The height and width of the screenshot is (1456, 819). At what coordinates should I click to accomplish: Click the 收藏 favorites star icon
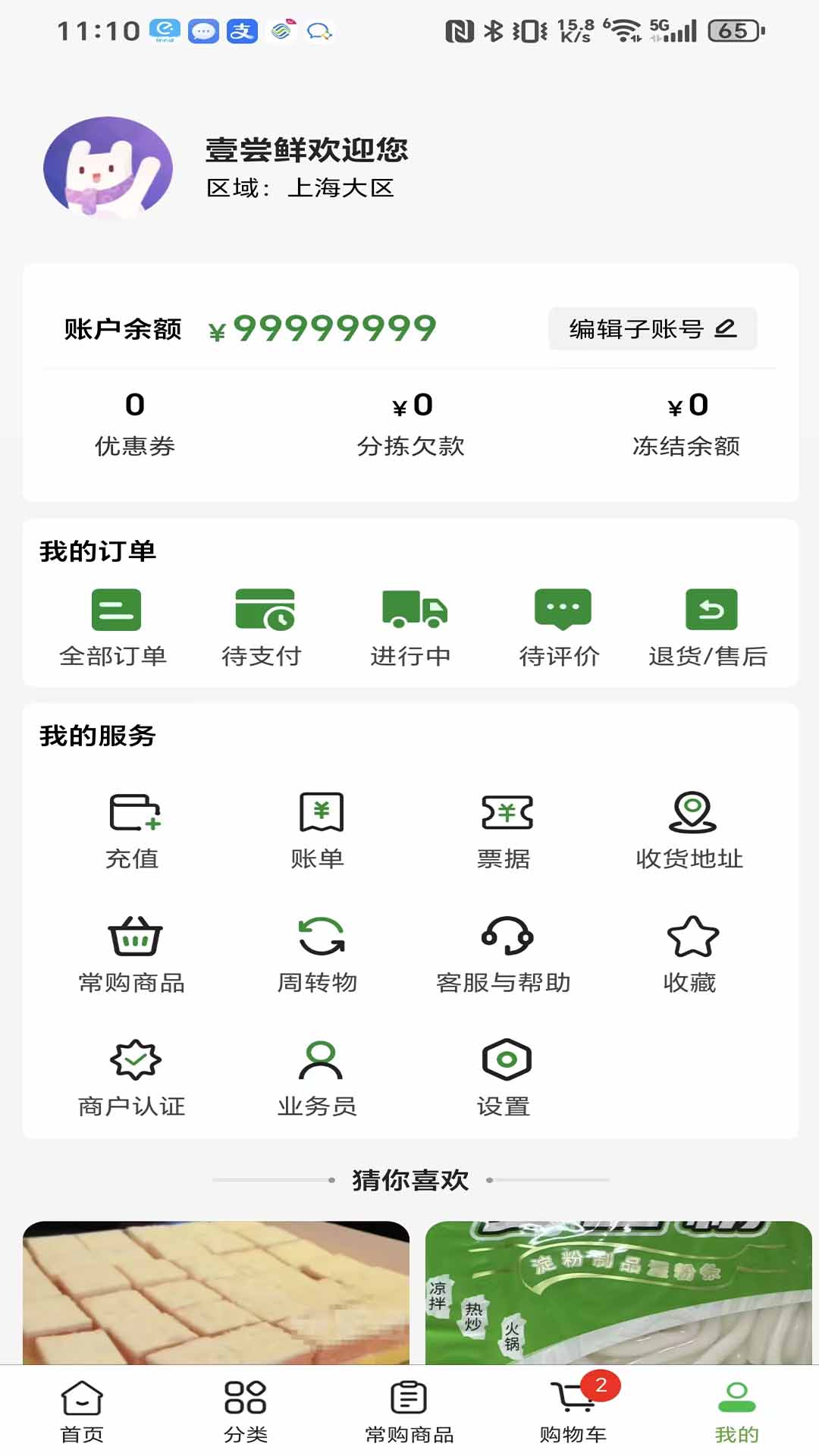[x=691, y=952]
